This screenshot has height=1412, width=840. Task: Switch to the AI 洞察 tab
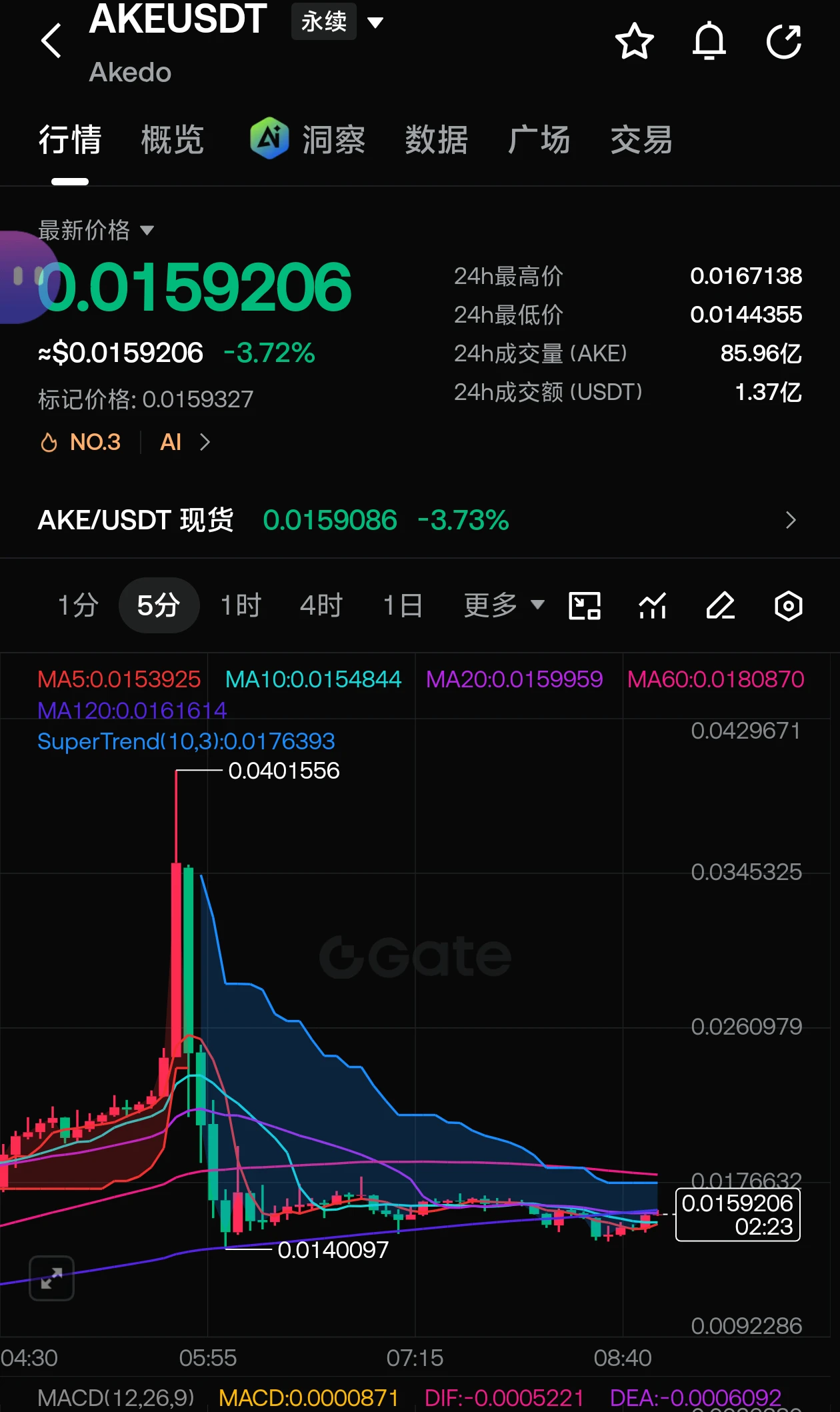pyautogui.click(x=307, y=139)
